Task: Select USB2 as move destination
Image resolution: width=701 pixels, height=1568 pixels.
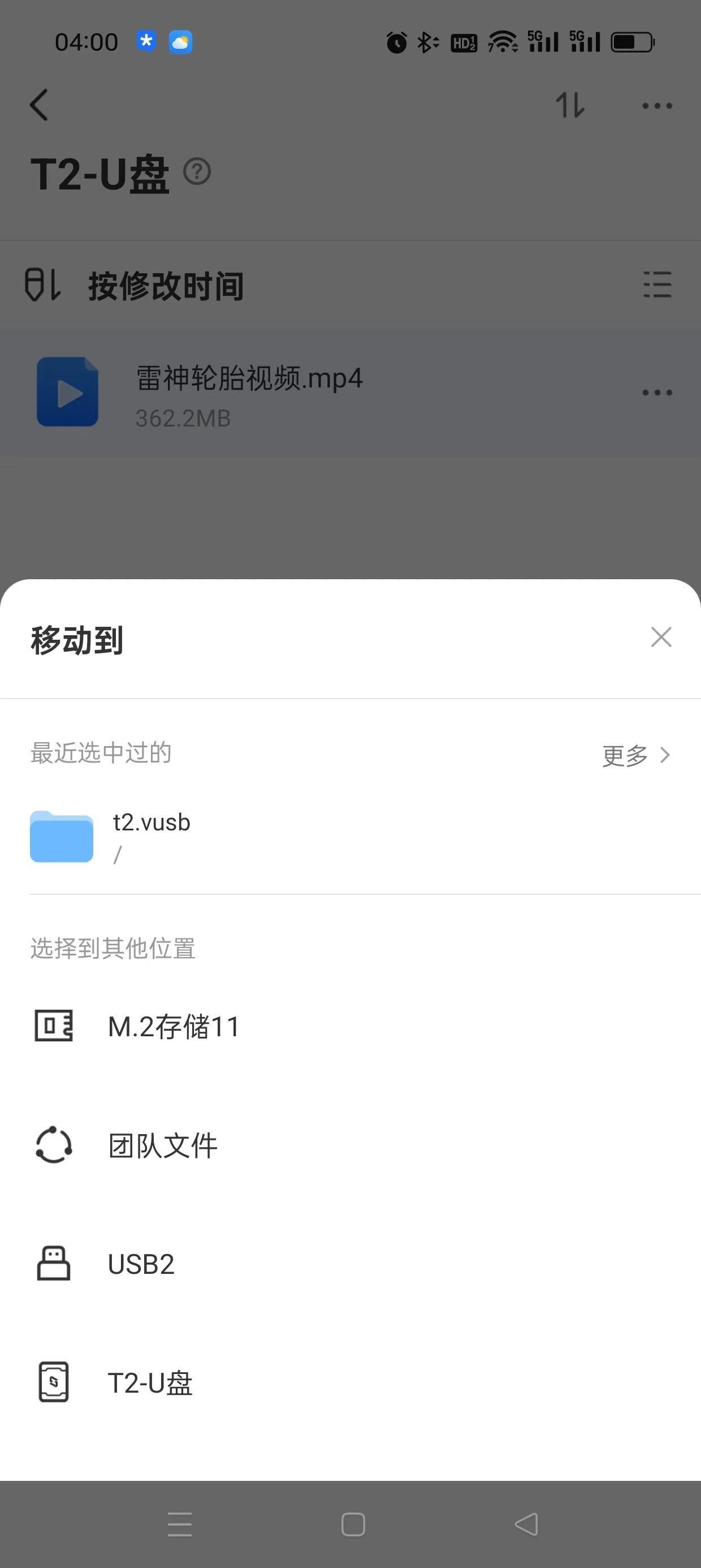Action: pyautogui.click(x=141, y=1264)
